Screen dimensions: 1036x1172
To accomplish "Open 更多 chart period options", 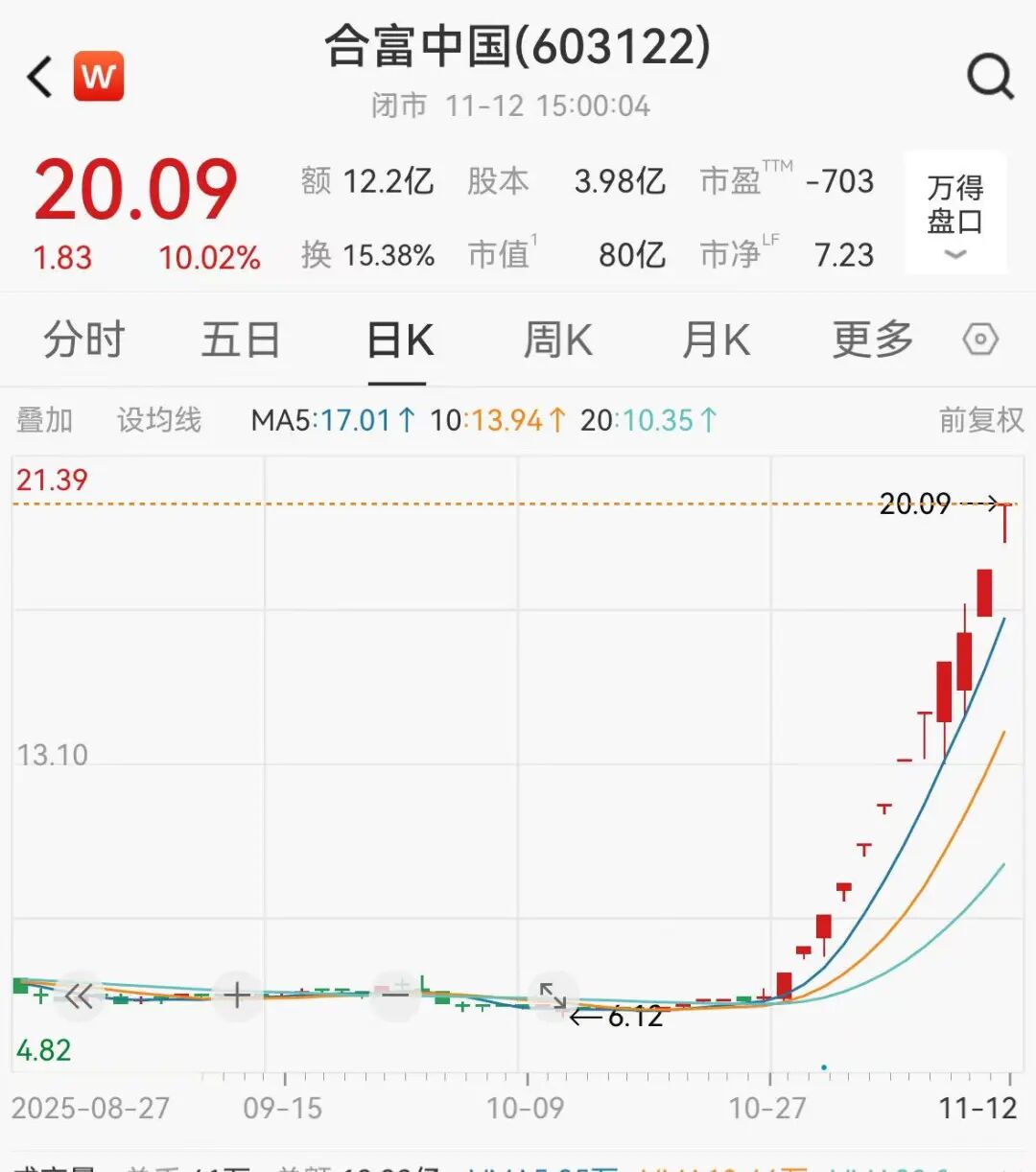I will (872, 340).
